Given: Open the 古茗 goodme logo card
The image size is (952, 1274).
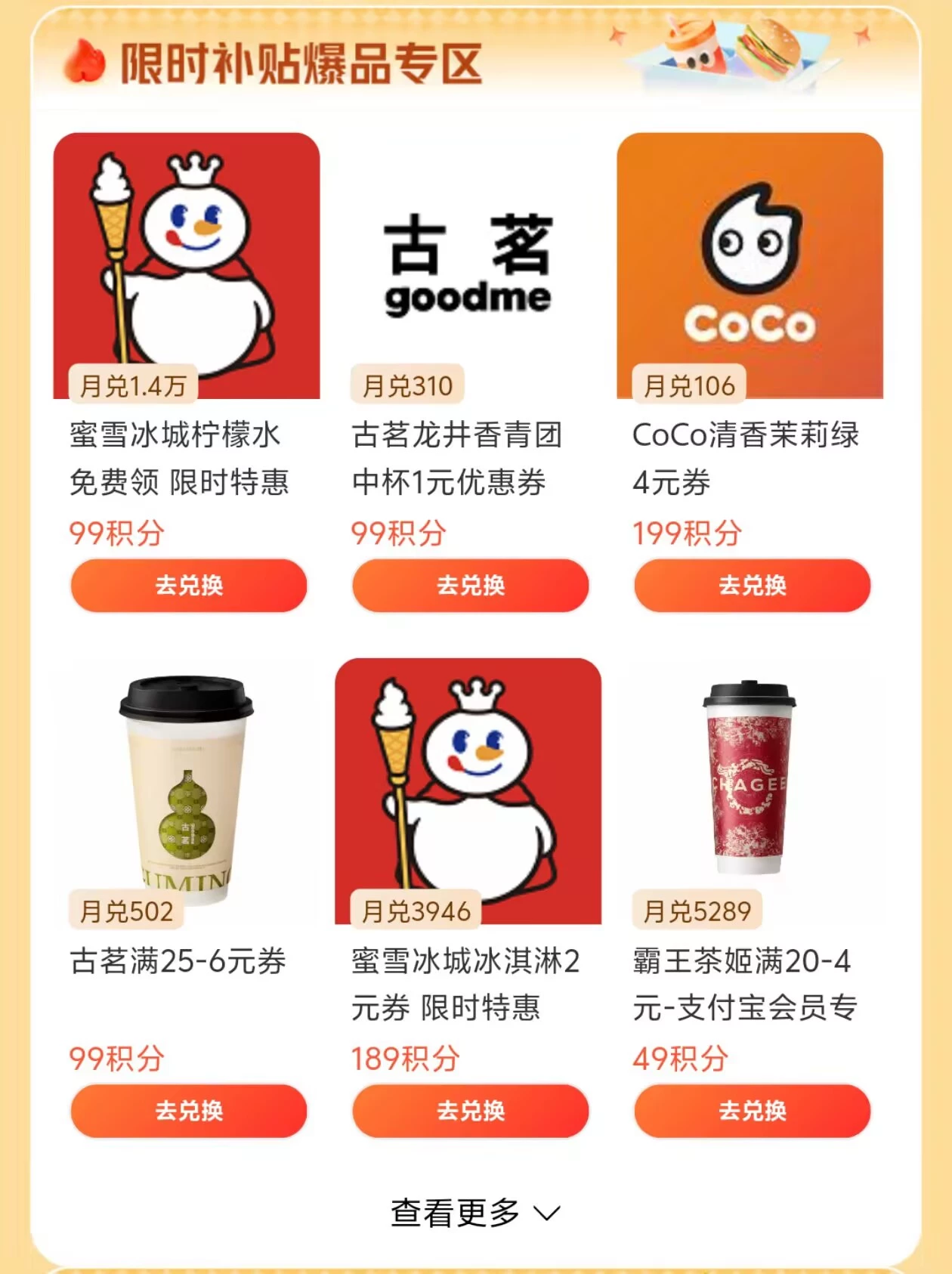Looking at the screenshot, I should coord(468,264).
